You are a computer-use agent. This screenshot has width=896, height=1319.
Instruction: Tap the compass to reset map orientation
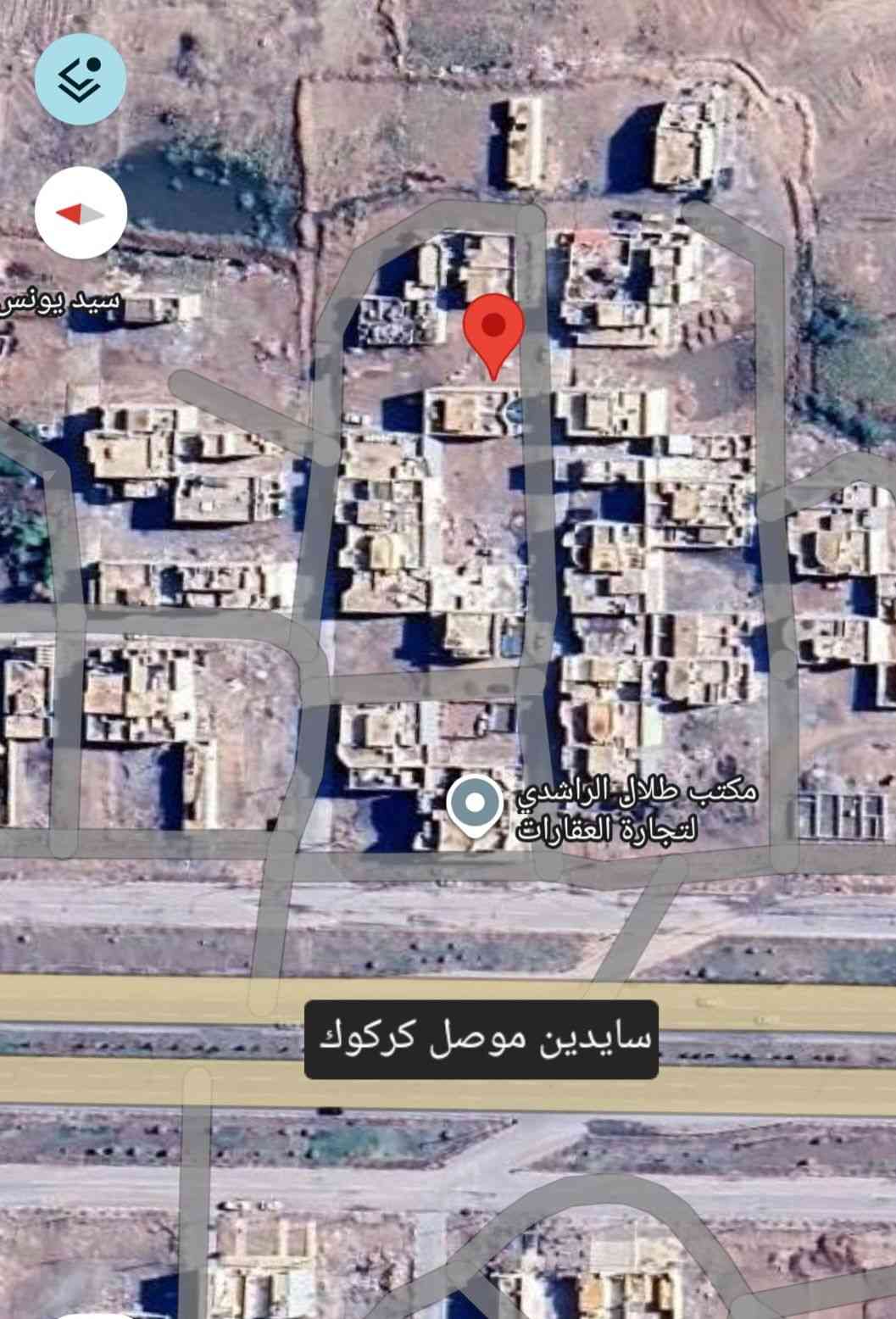tap(81, 213)
